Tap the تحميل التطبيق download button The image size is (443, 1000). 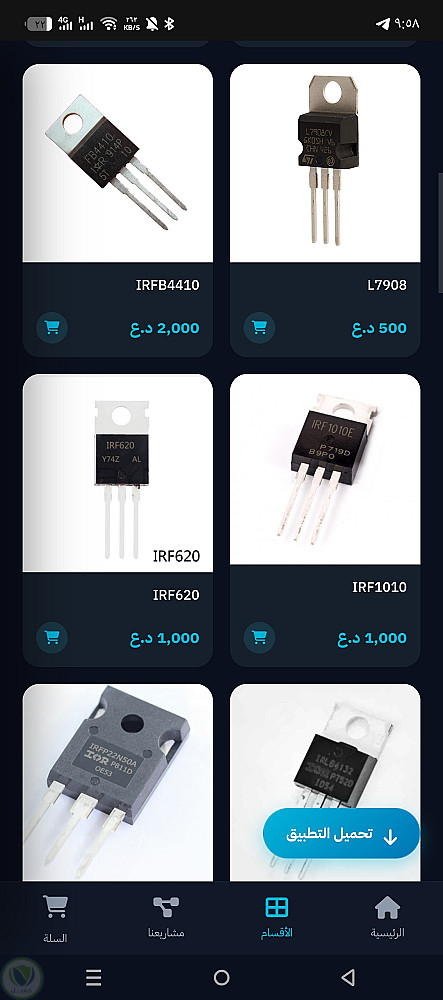(342, 834)
